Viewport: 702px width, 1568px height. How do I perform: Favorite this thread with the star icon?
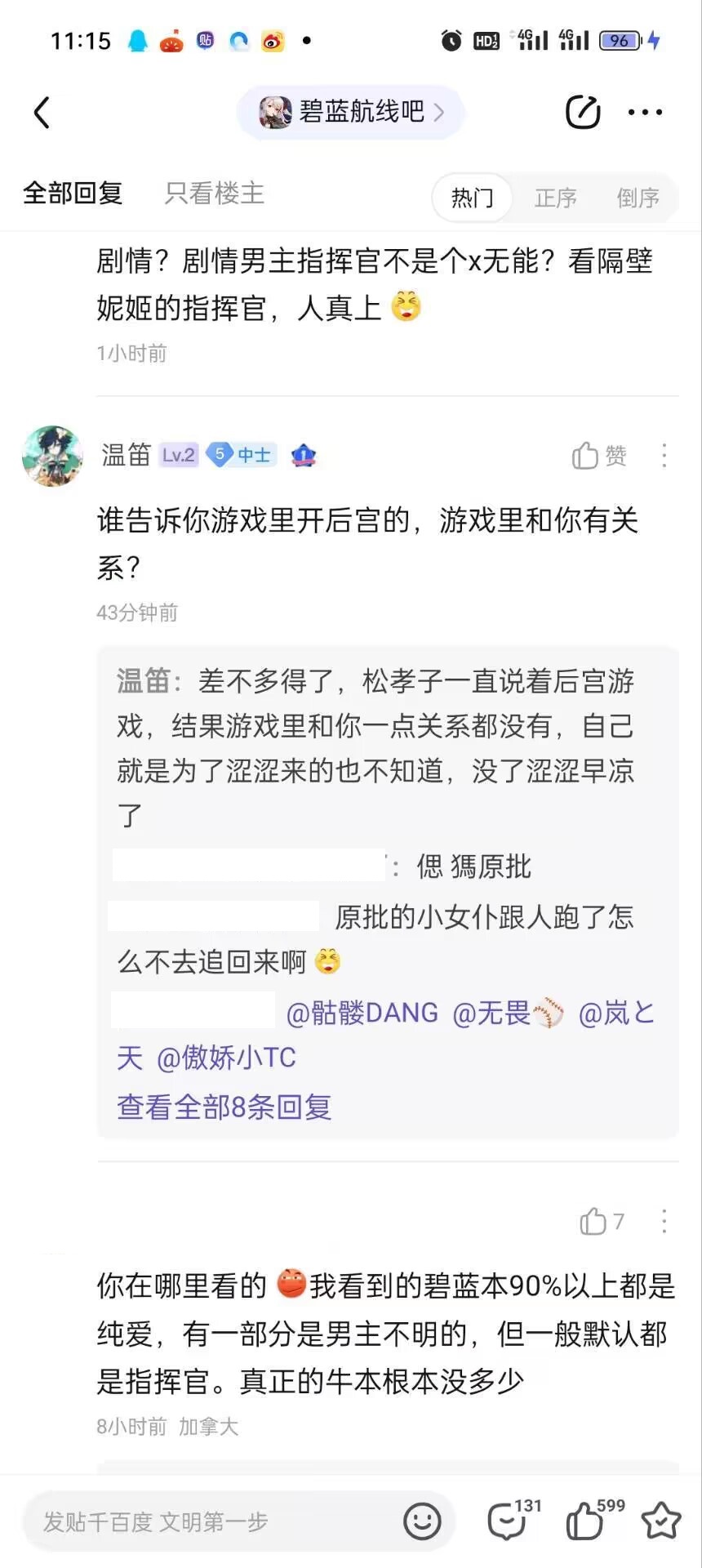660,1521
